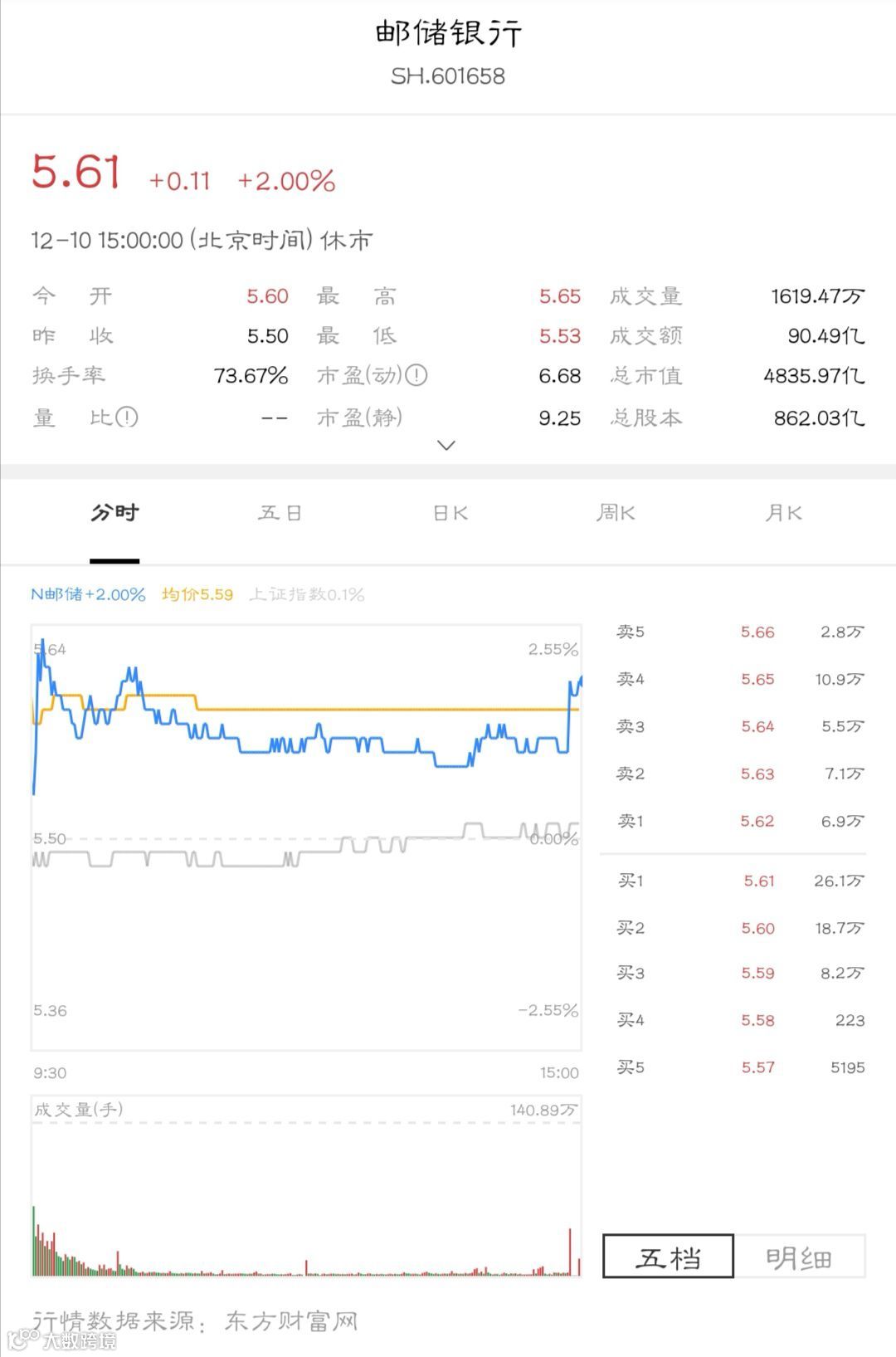Select the 周K chart tab
The width and height of the screenshot is (896, 1357).
click(x=616, y=513)
